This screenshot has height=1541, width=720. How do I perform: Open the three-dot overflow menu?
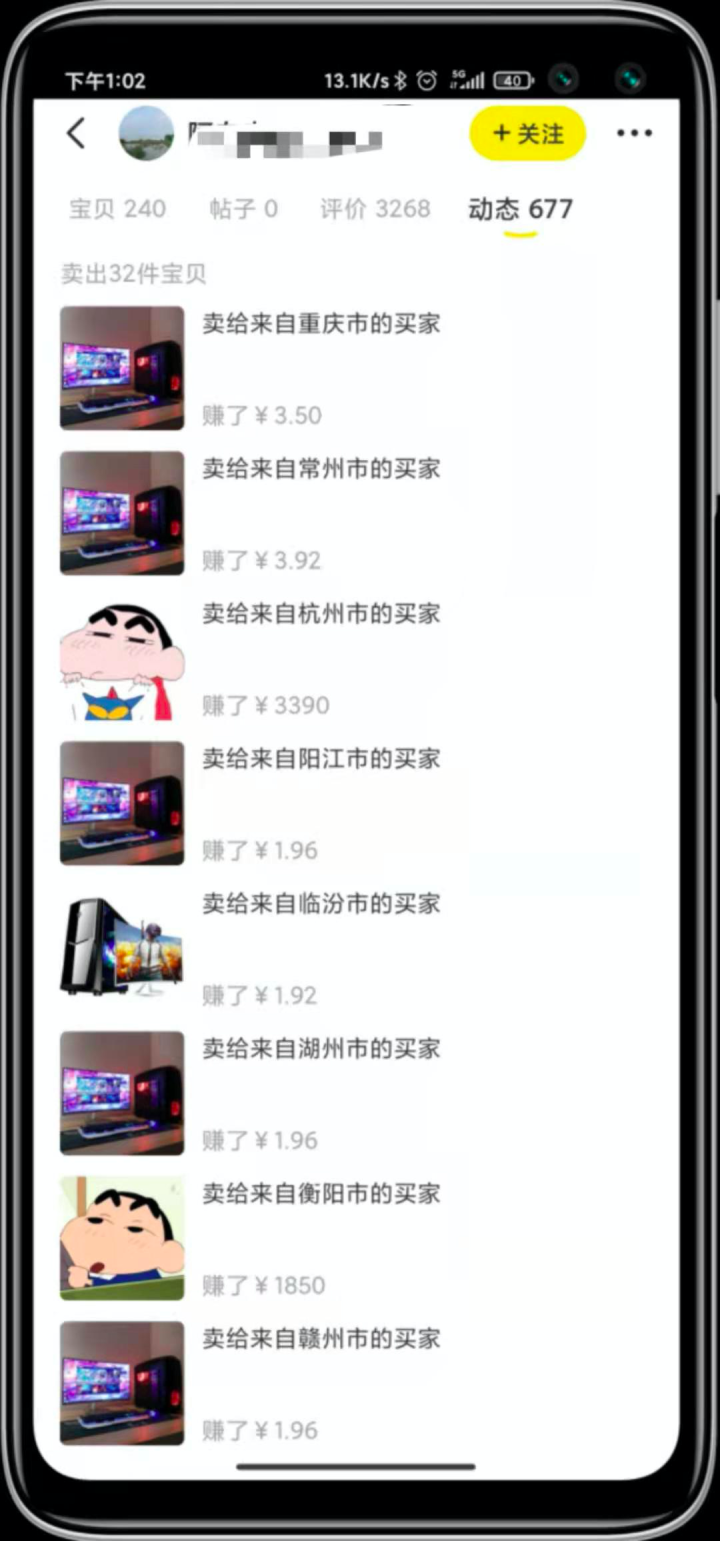[634, 133]
